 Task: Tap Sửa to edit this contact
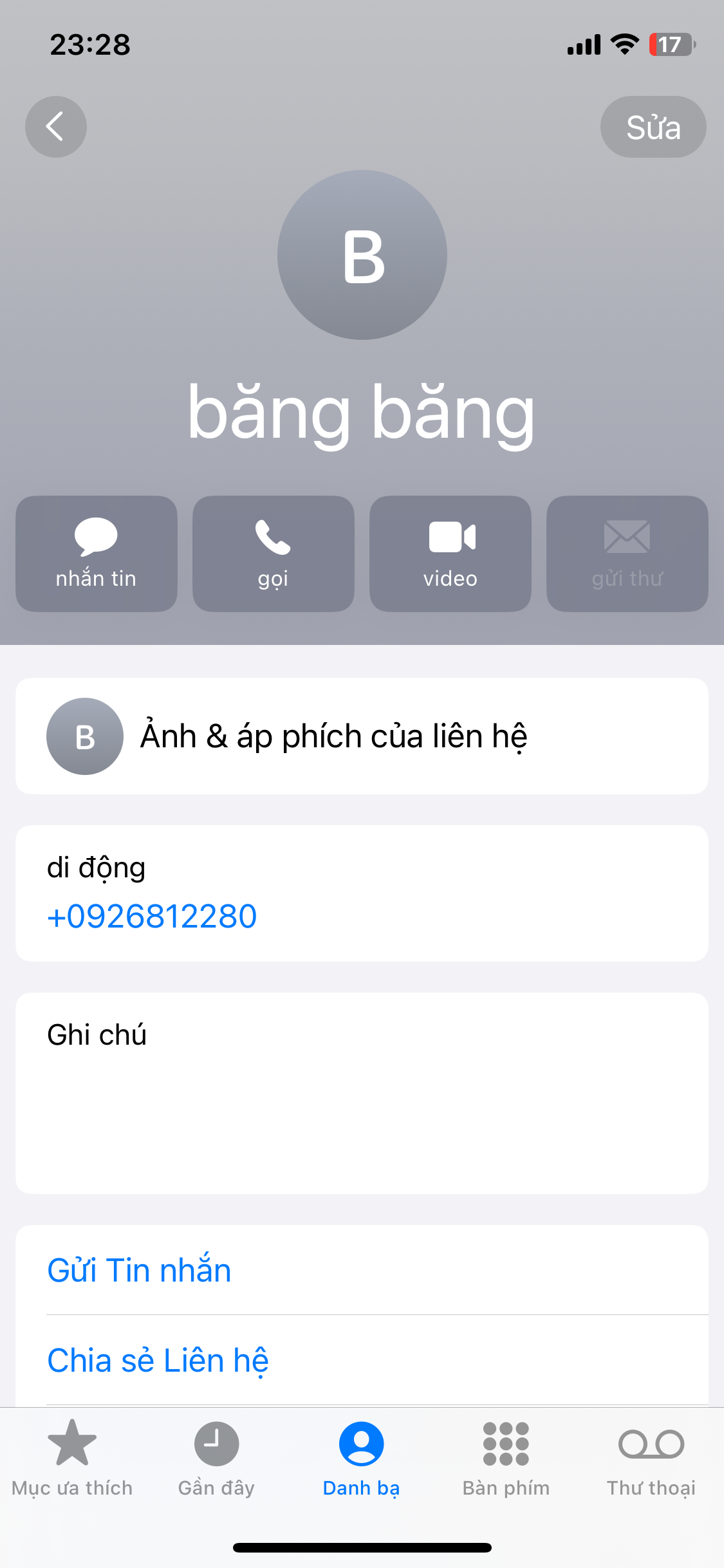[x=653, y=127]
